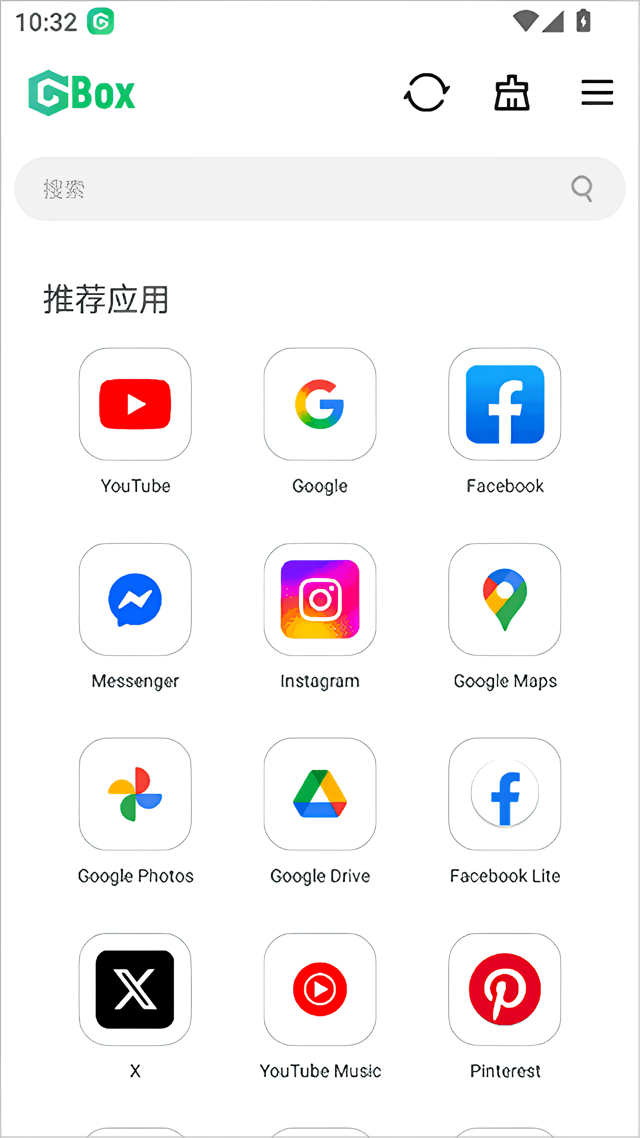The height and width of the screenshot is (1138, 640).
Task: Open the cleanup broom tool
Action: click(512, 94)
